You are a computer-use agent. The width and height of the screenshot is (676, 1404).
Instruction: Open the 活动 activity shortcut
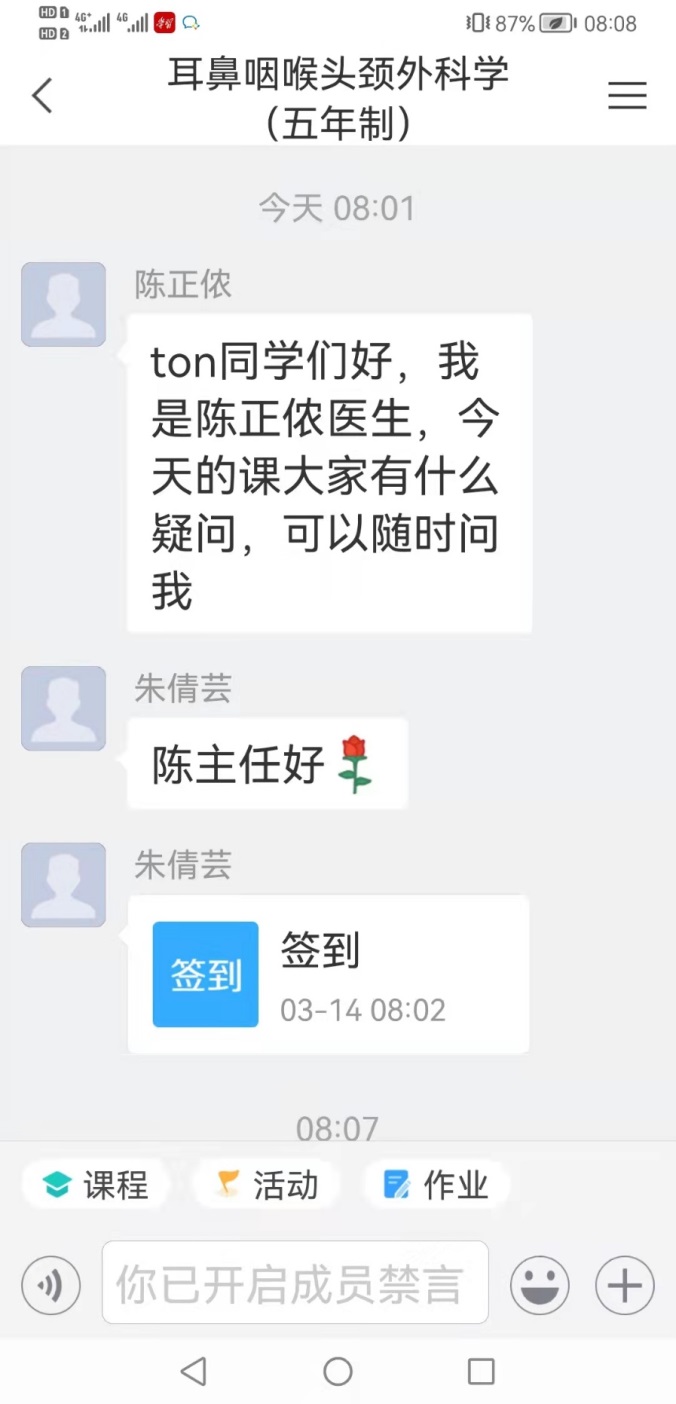pyautogui.click(x=267, y=1186)
